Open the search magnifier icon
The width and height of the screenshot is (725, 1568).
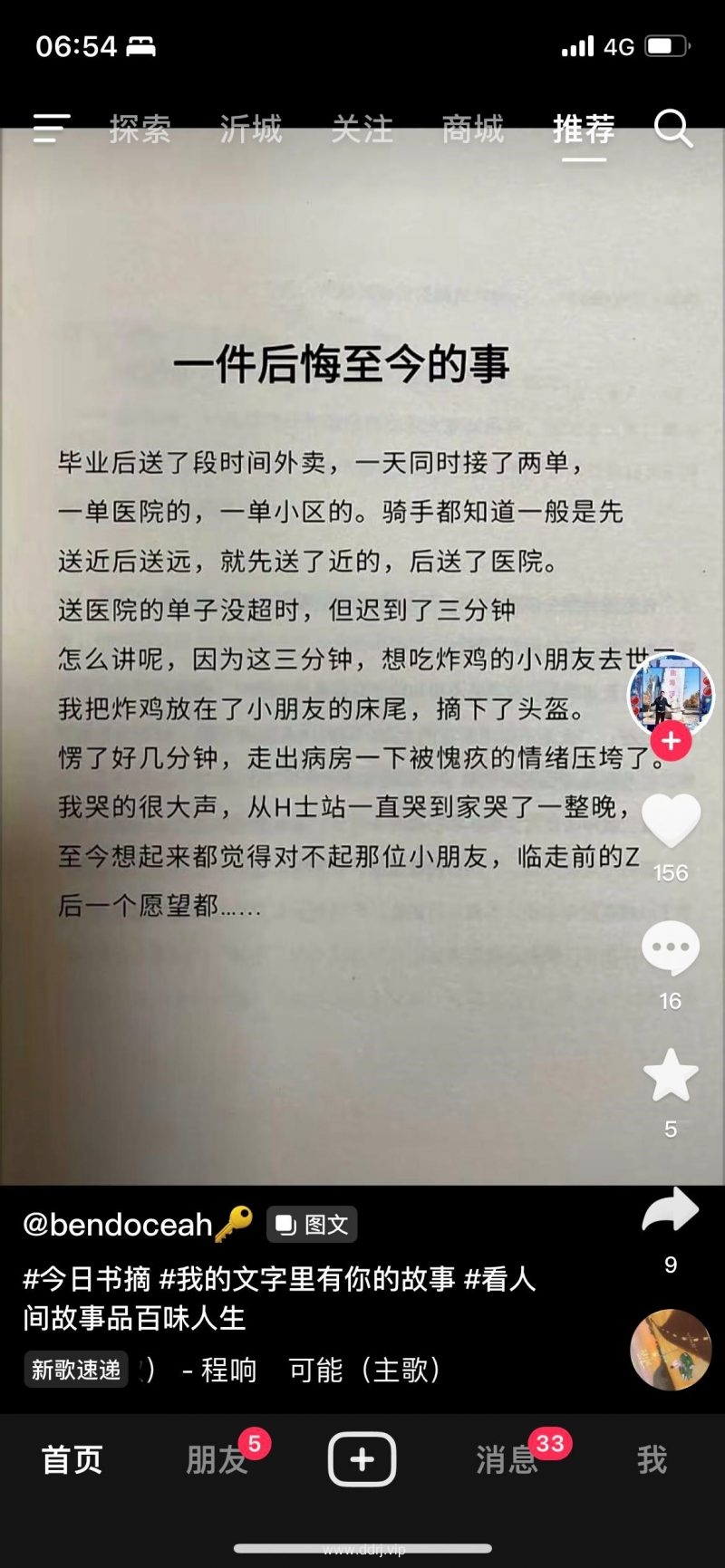click(x=672, y=129)
